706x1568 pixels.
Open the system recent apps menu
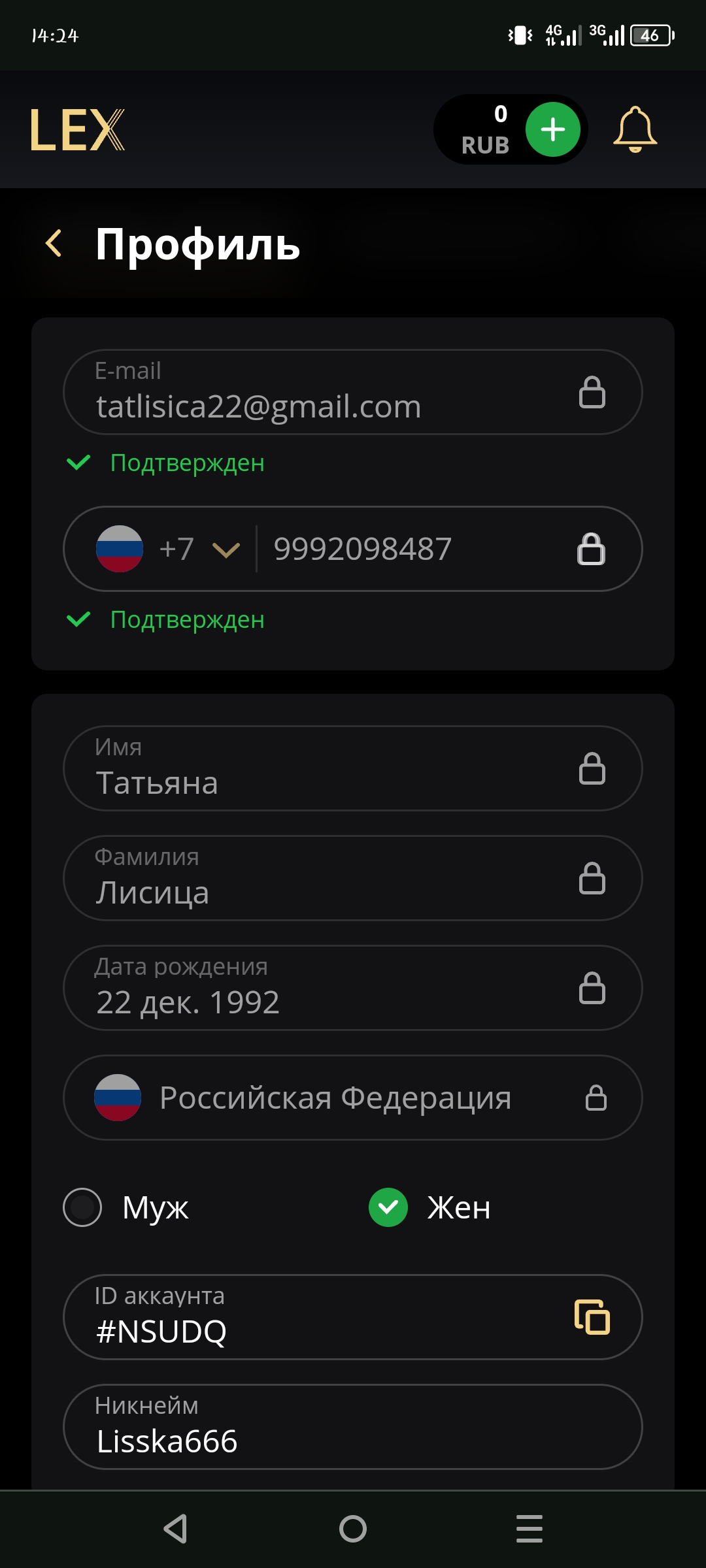point(529,1529)
